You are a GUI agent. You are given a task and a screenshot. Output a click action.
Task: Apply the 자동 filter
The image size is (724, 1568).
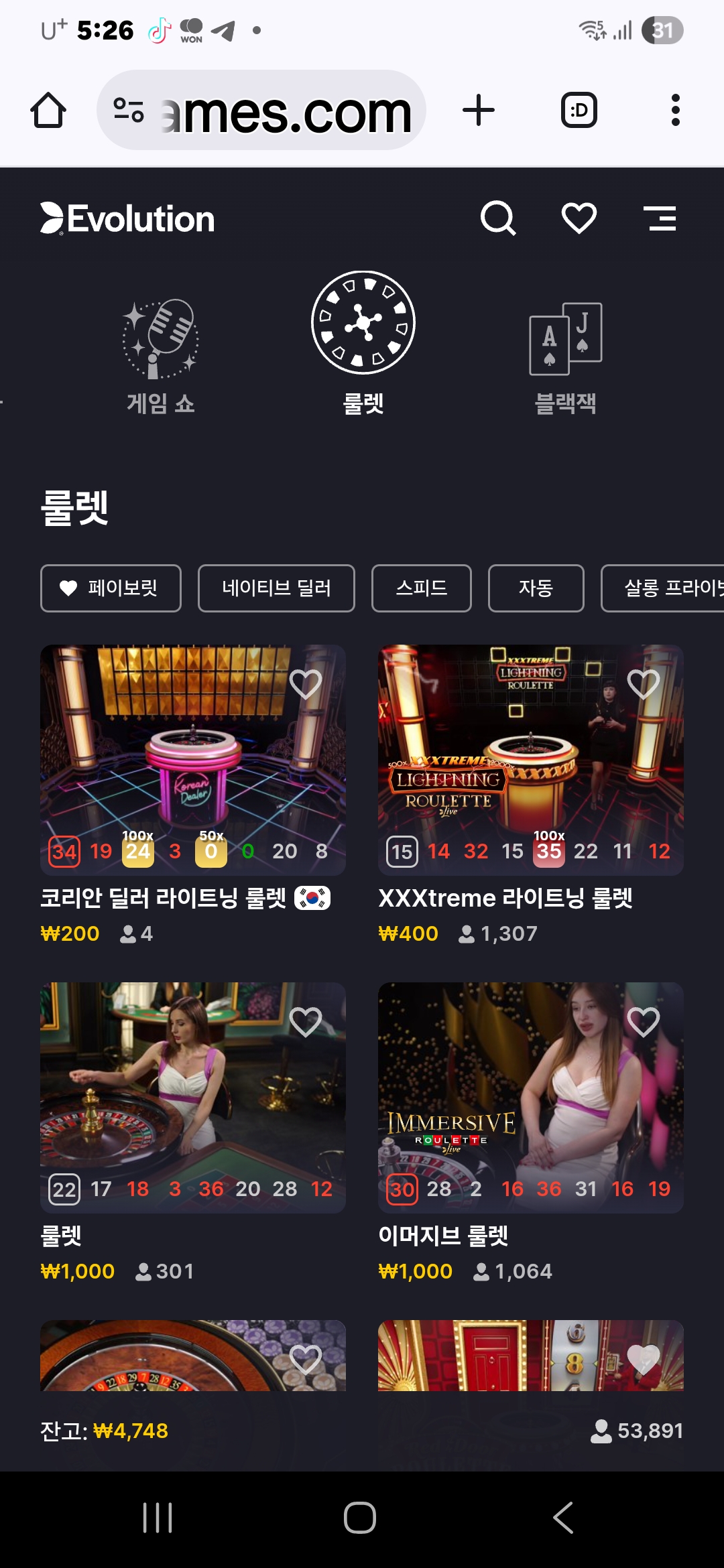coord(536,588)
